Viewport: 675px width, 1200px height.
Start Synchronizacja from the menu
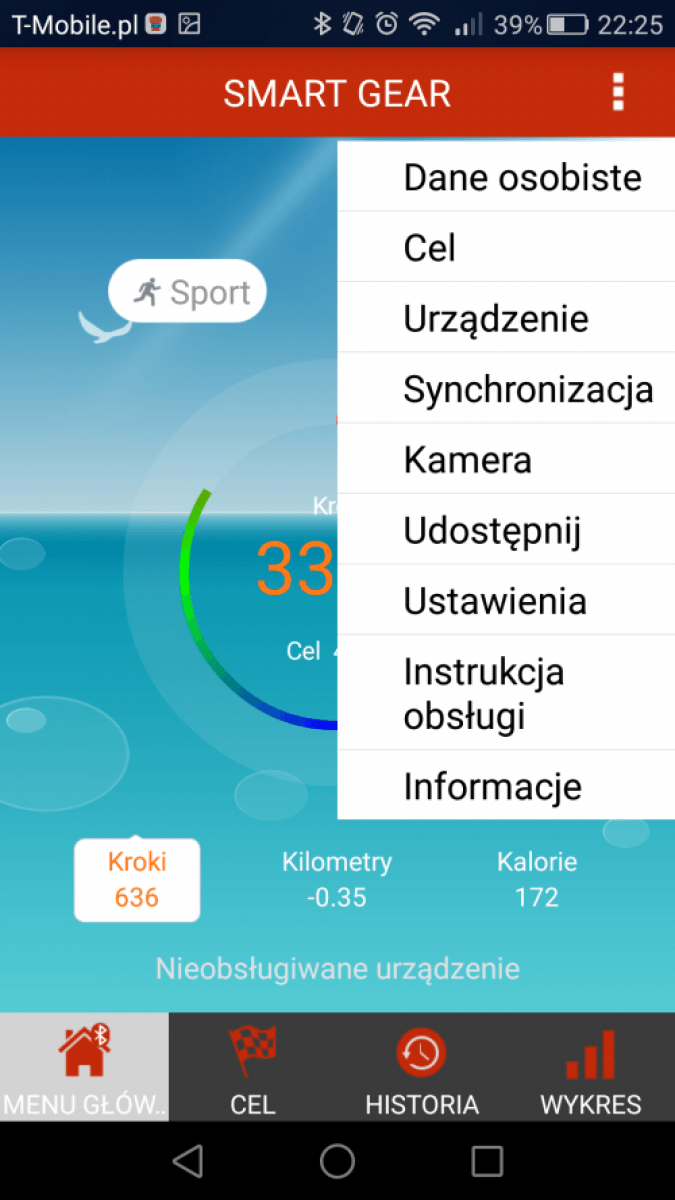coord(506,390)
